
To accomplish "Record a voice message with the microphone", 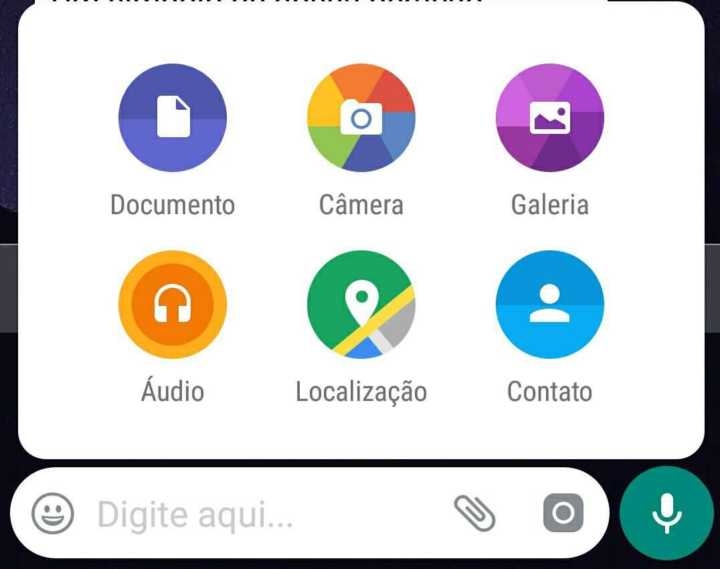I will tap(666, 514).
